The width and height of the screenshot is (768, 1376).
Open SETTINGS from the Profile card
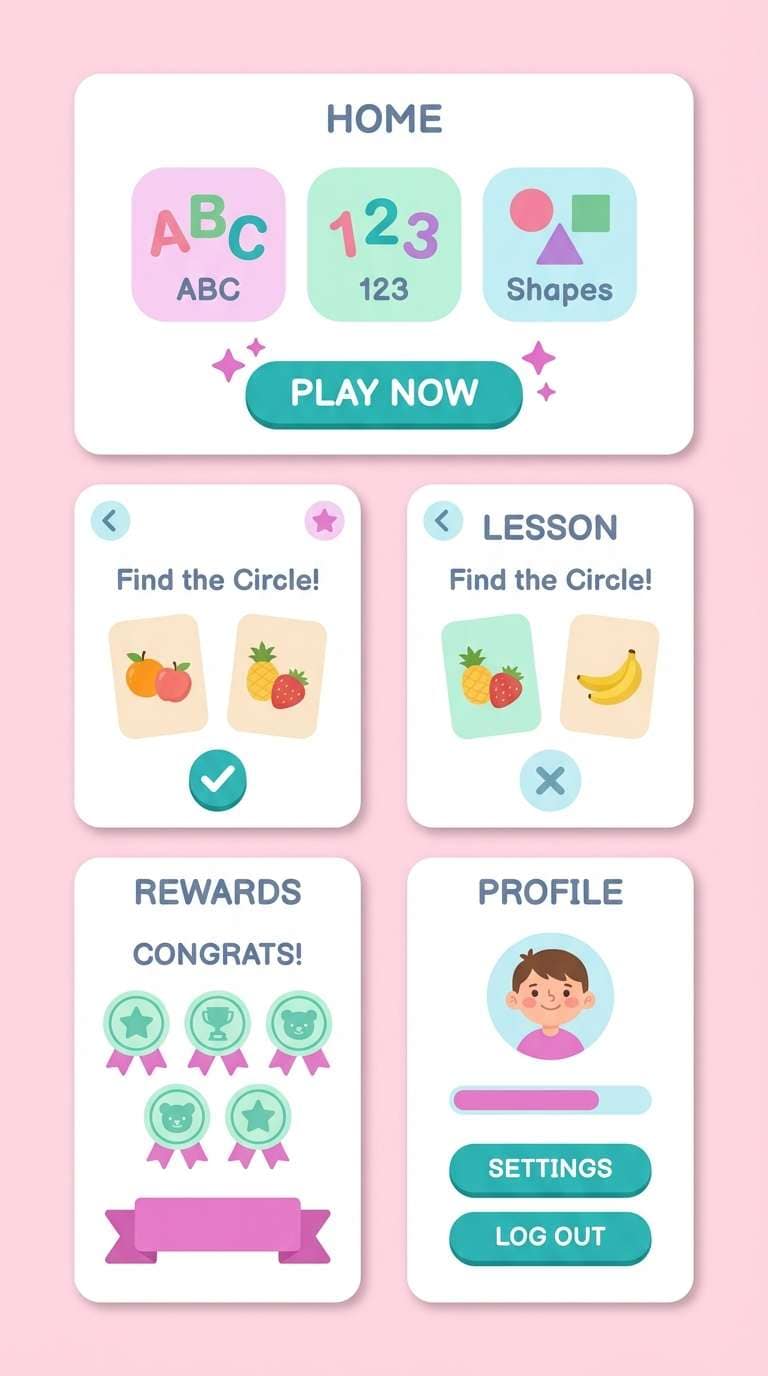(550, 1168)
